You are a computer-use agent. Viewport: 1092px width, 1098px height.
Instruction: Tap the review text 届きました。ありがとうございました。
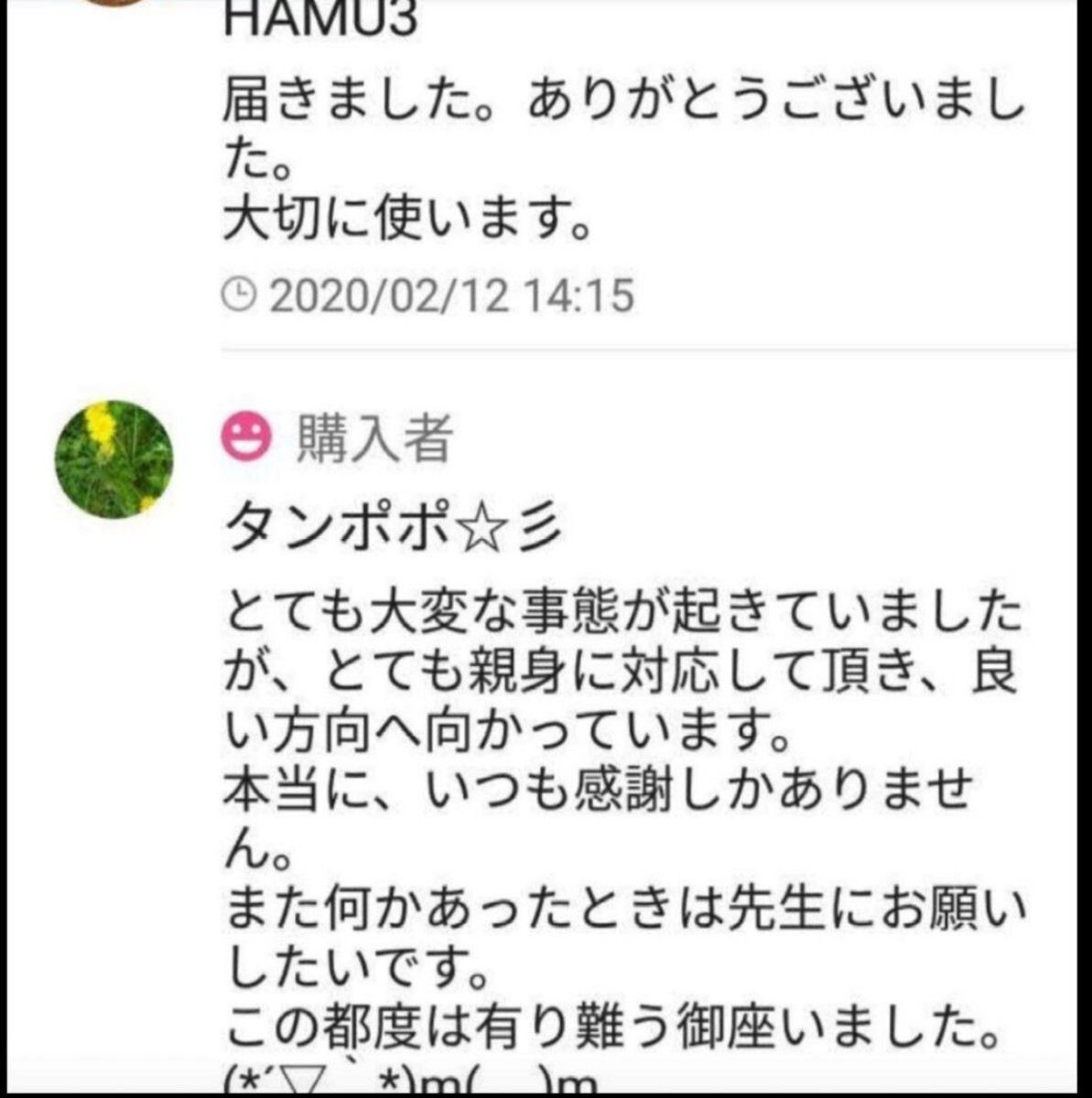pyautogui.click(x=622, y=105)
